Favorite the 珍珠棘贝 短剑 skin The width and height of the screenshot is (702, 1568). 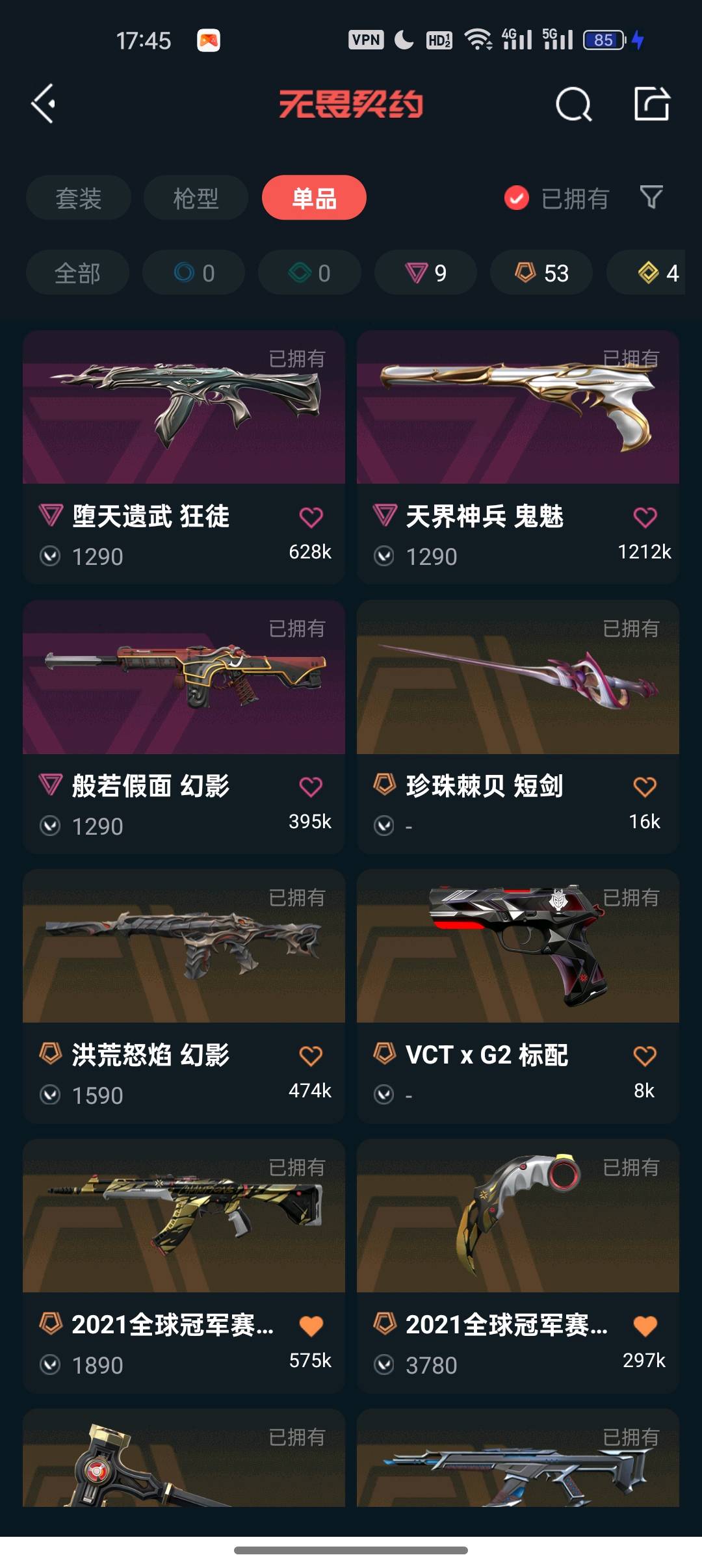pyautogui.click(x=645, y=787)
